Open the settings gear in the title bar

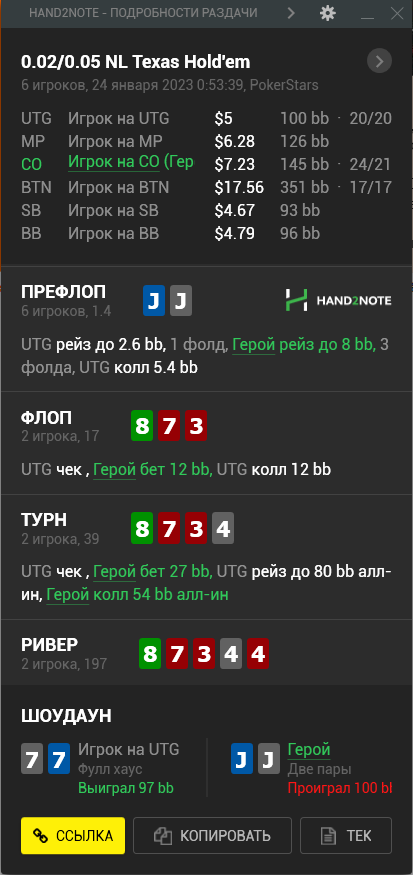coord(328,13)
